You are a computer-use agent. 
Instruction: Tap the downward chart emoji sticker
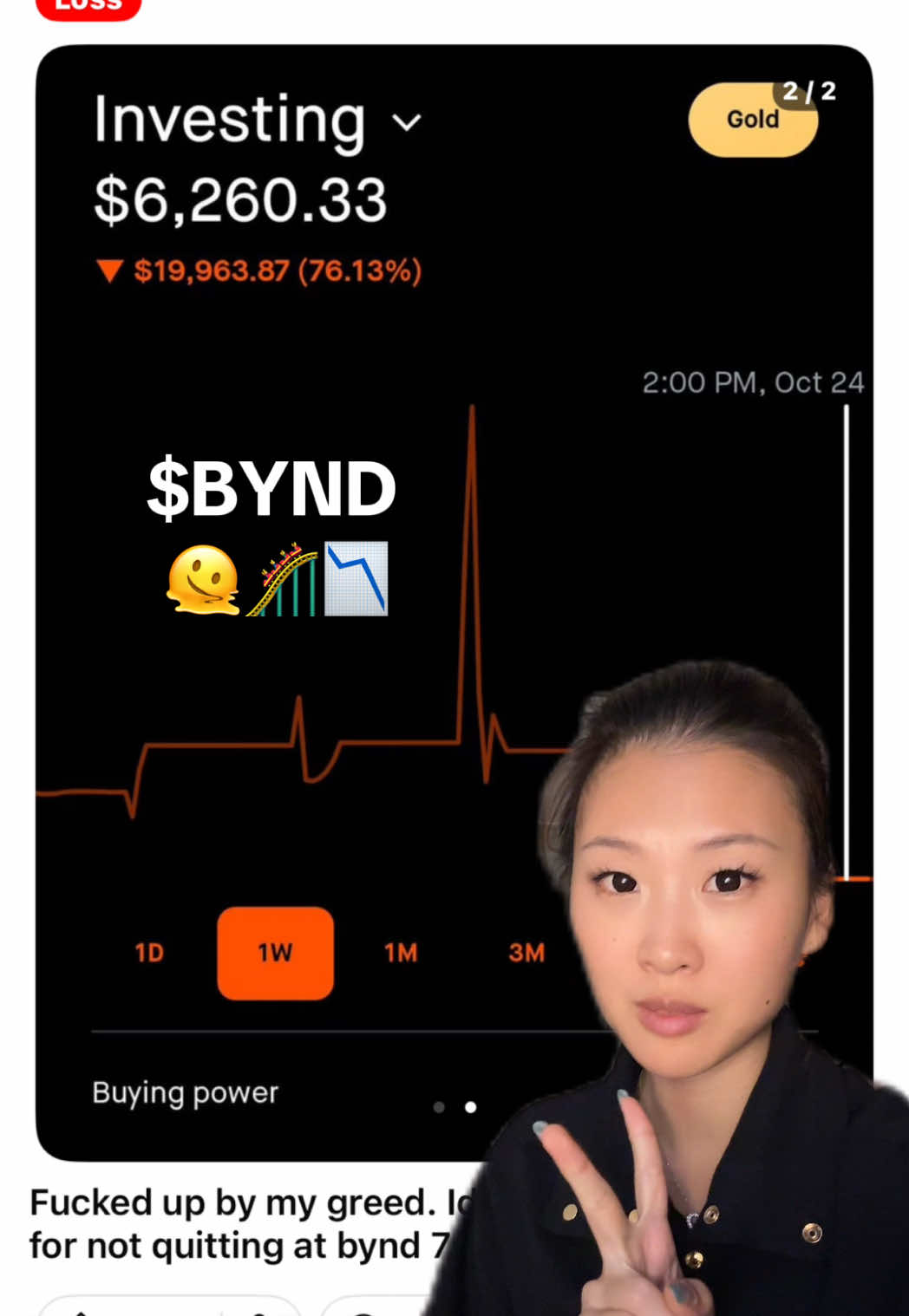[x=358, y=578]
